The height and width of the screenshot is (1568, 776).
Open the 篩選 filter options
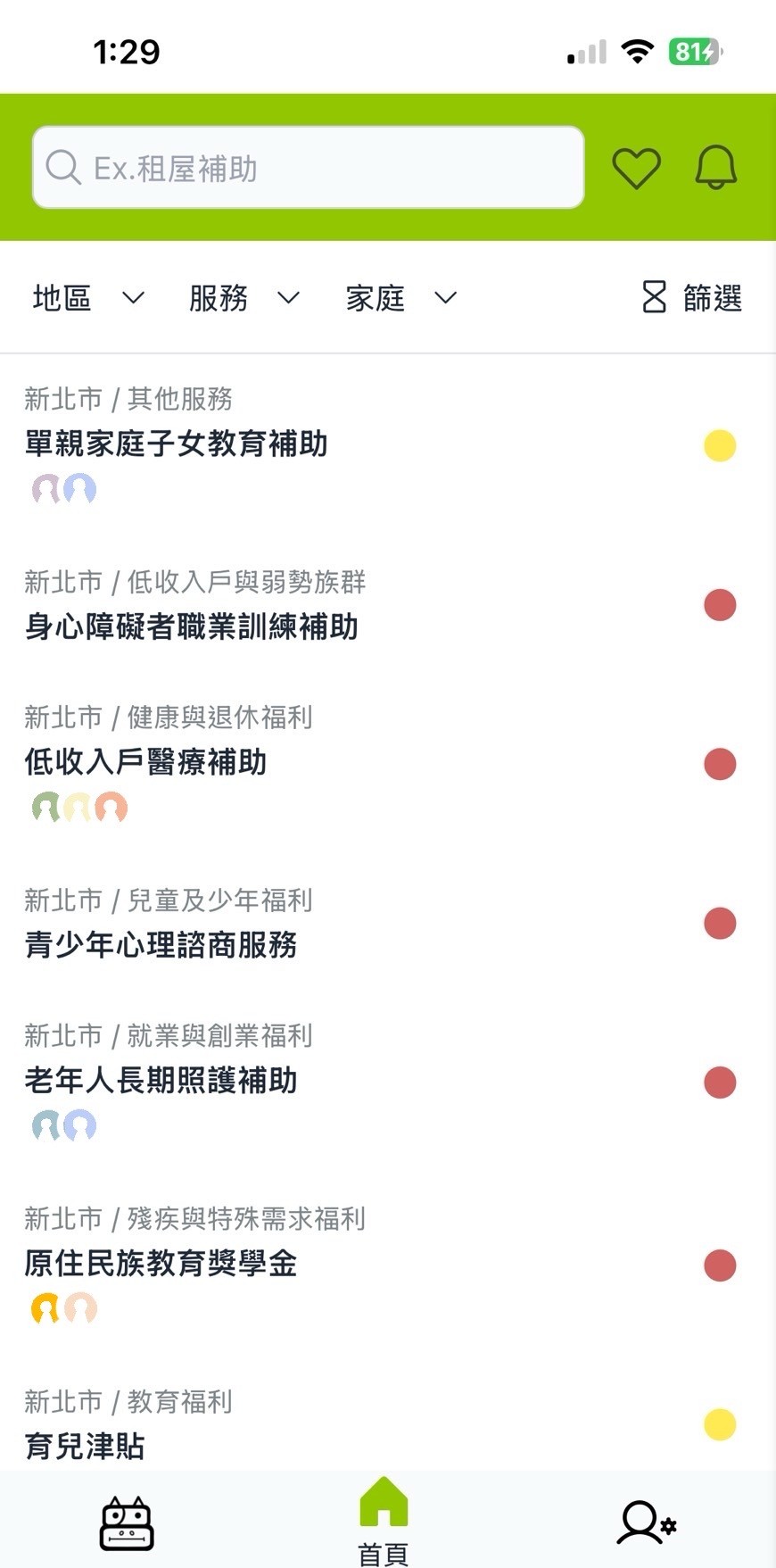(692, 298)
